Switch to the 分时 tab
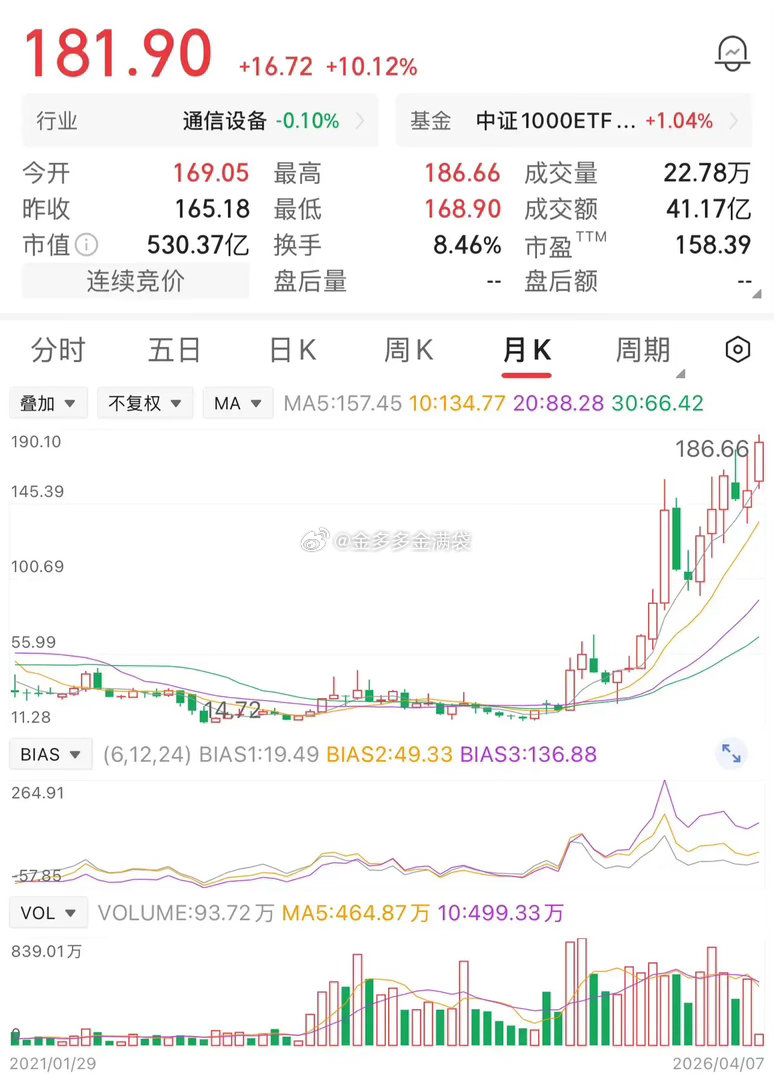Image resolution: width=774 pixels, height=1080 pixels. pyautogui.click(x=57, y=350)
